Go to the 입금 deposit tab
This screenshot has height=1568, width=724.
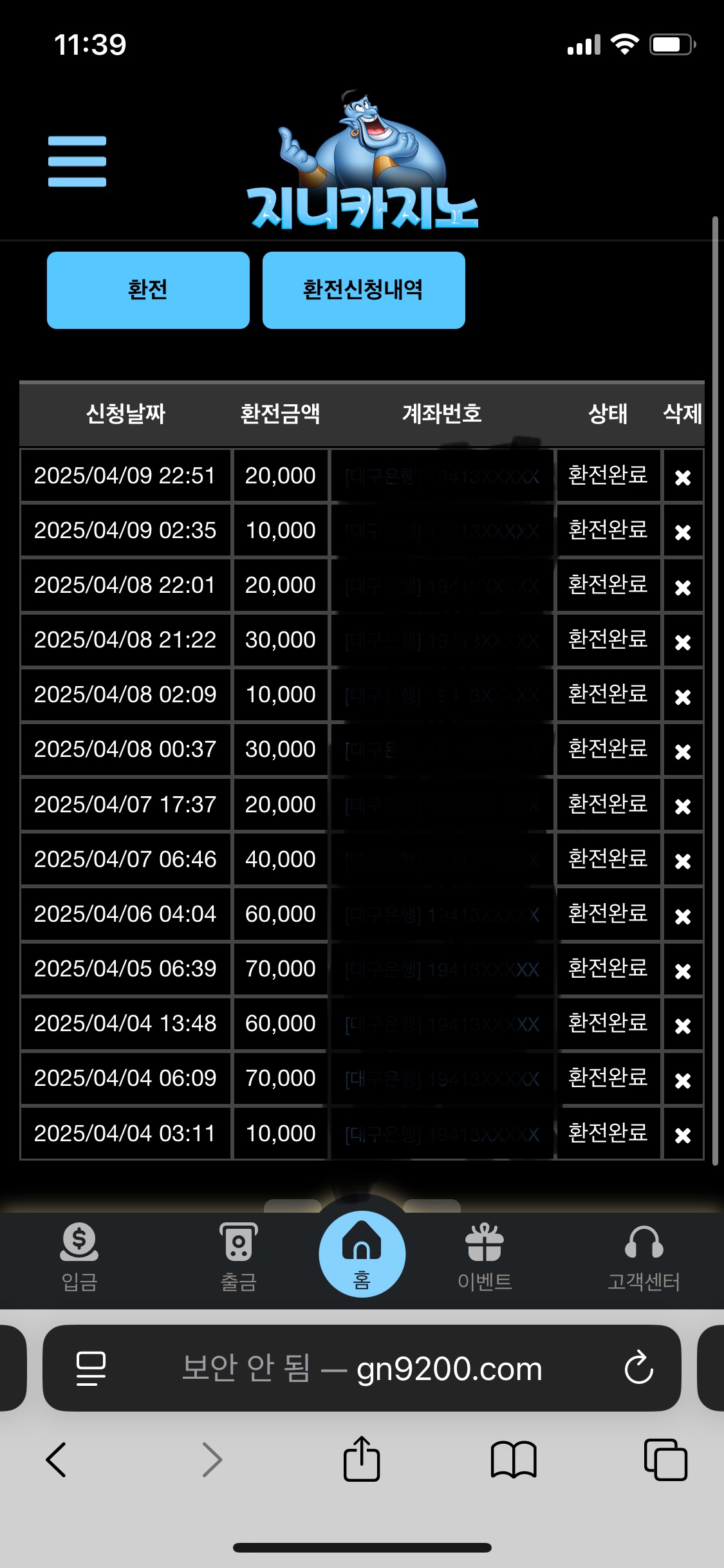(79, 1257)
